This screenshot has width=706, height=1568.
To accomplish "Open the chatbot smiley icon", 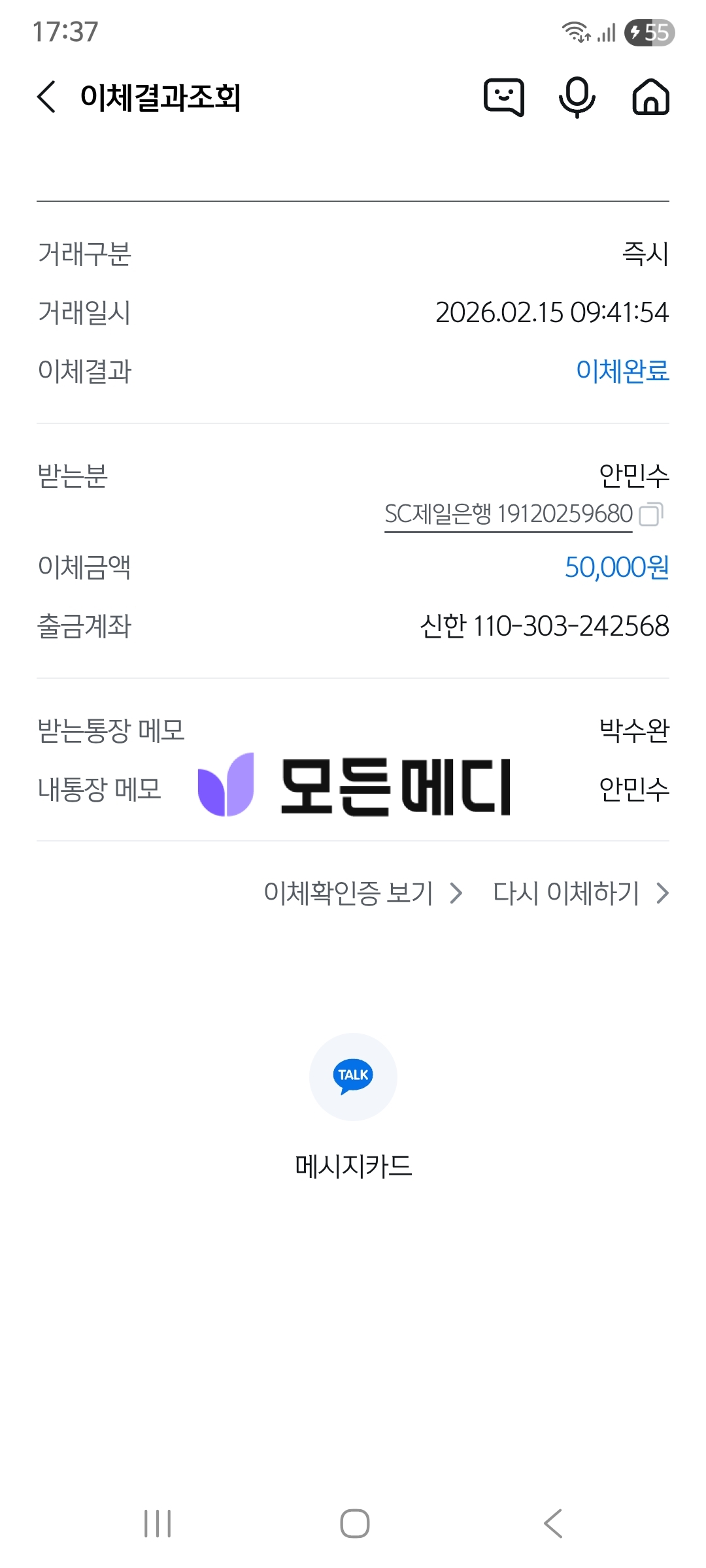I will tap(504, 97).
